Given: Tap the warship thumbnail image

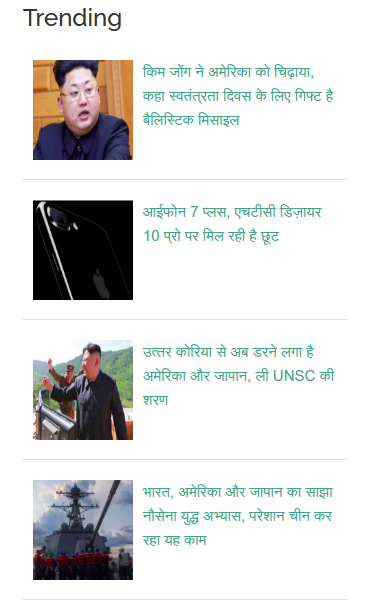Looking at the screenshot, I should click(x=83, y=530).
